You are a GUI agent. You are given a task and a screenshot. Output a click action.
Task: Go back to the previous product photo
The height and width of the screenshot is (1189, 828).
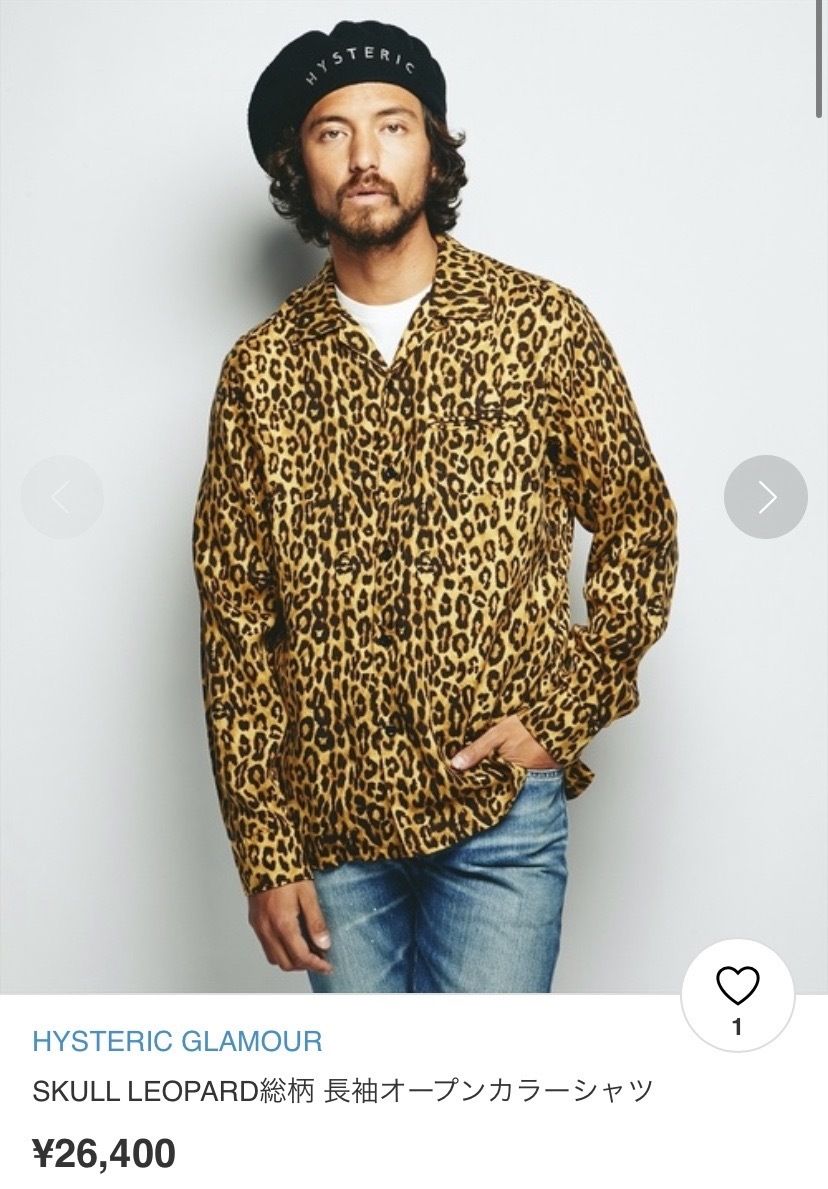click(62, 497)
